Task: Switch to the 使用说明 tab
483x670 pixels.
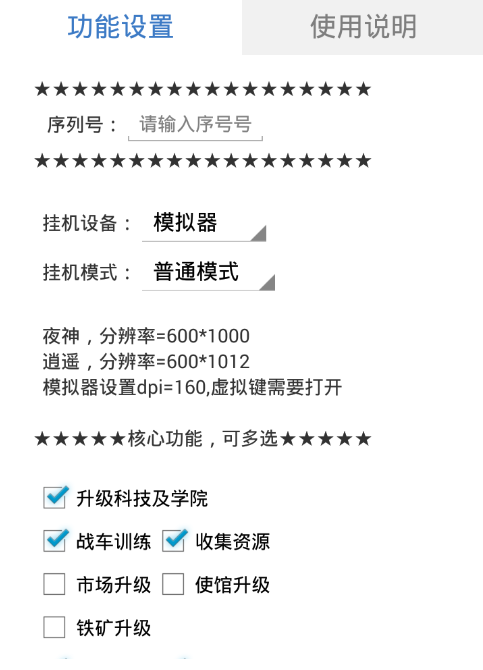Action: coord(362,27)
